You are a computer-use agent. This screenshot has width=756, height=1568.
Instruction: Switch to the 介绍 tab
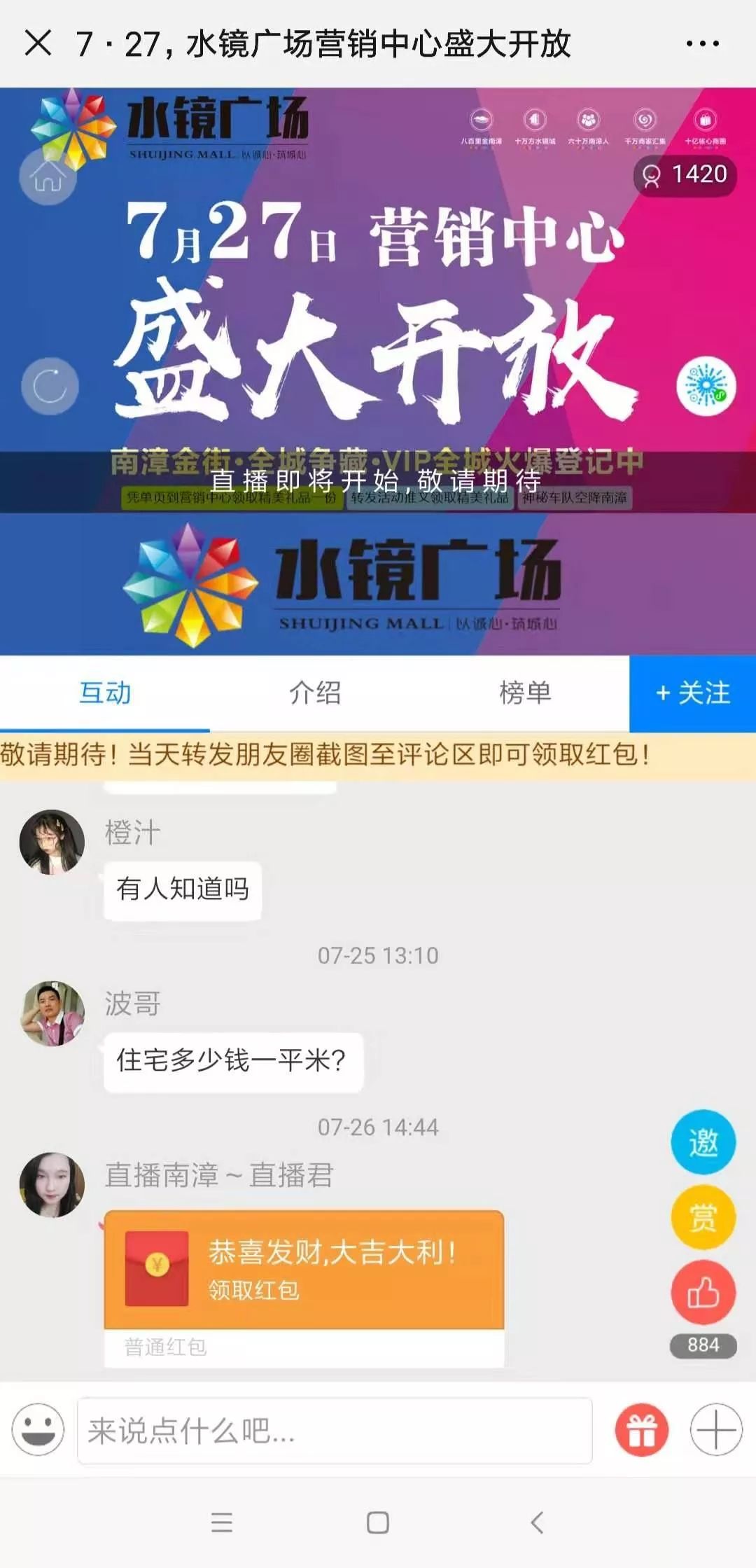[x=315, y=693]
